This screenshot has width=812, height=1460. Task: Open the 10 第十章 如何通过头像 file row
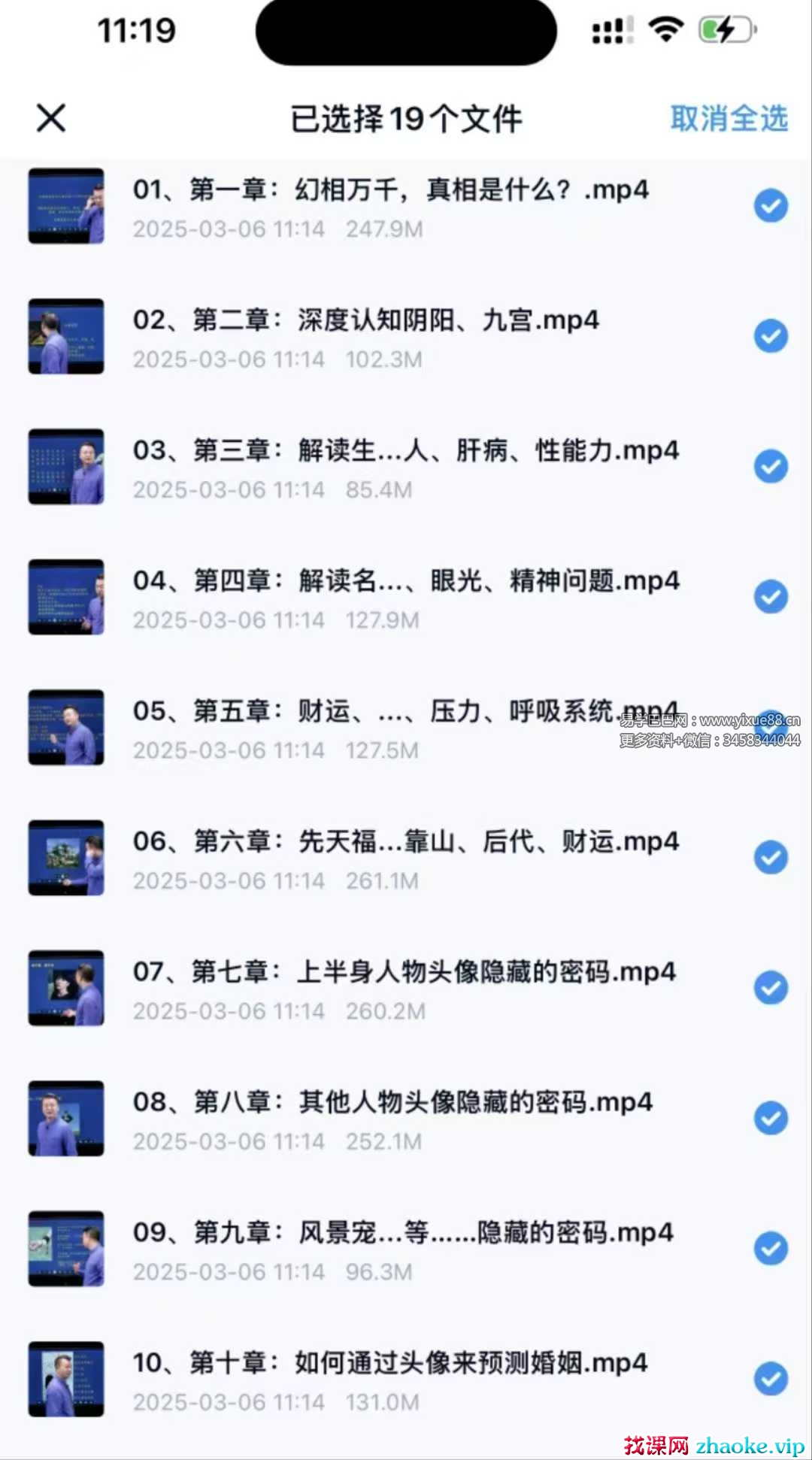[x=391, y=1379]
